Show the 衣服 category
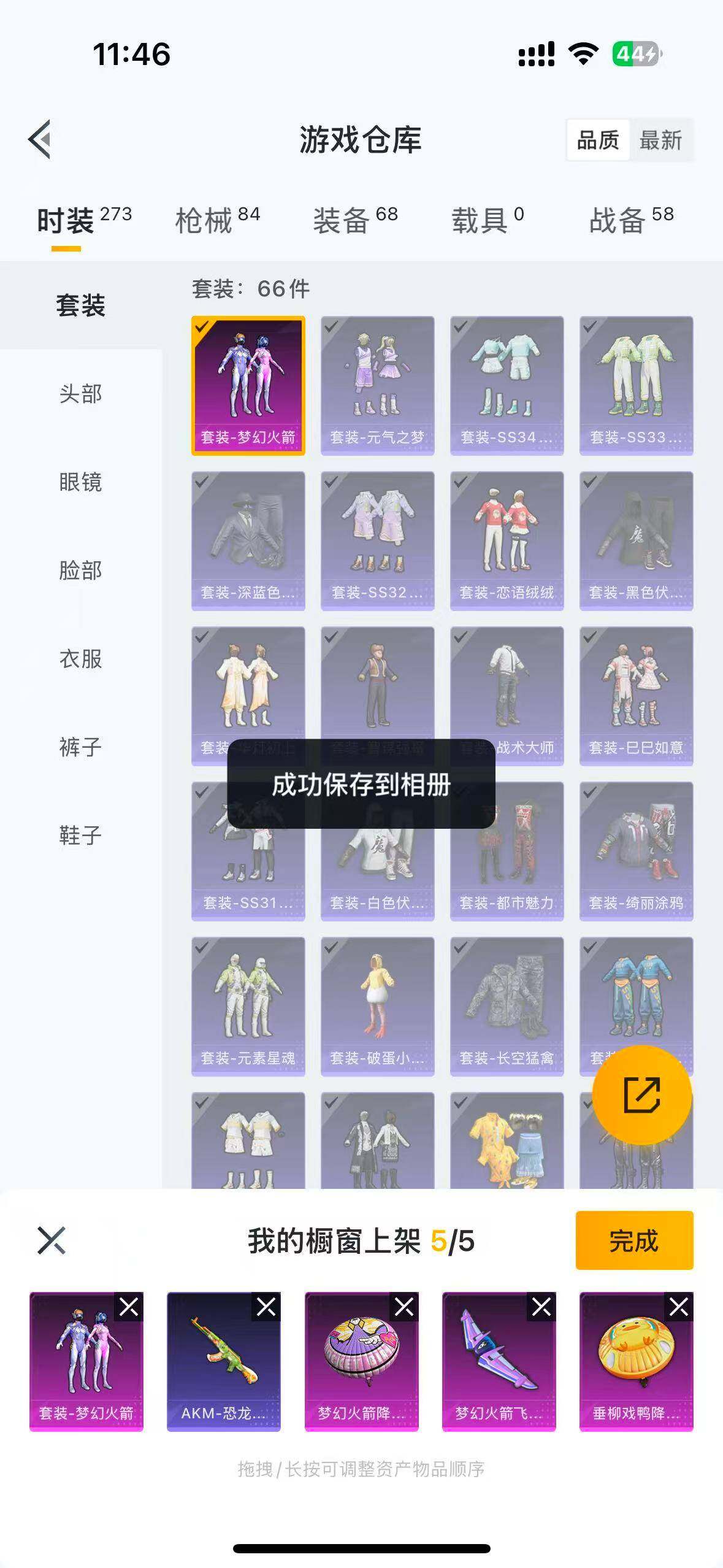Viewport: 723px width, 1568px height. coord(80,659)
